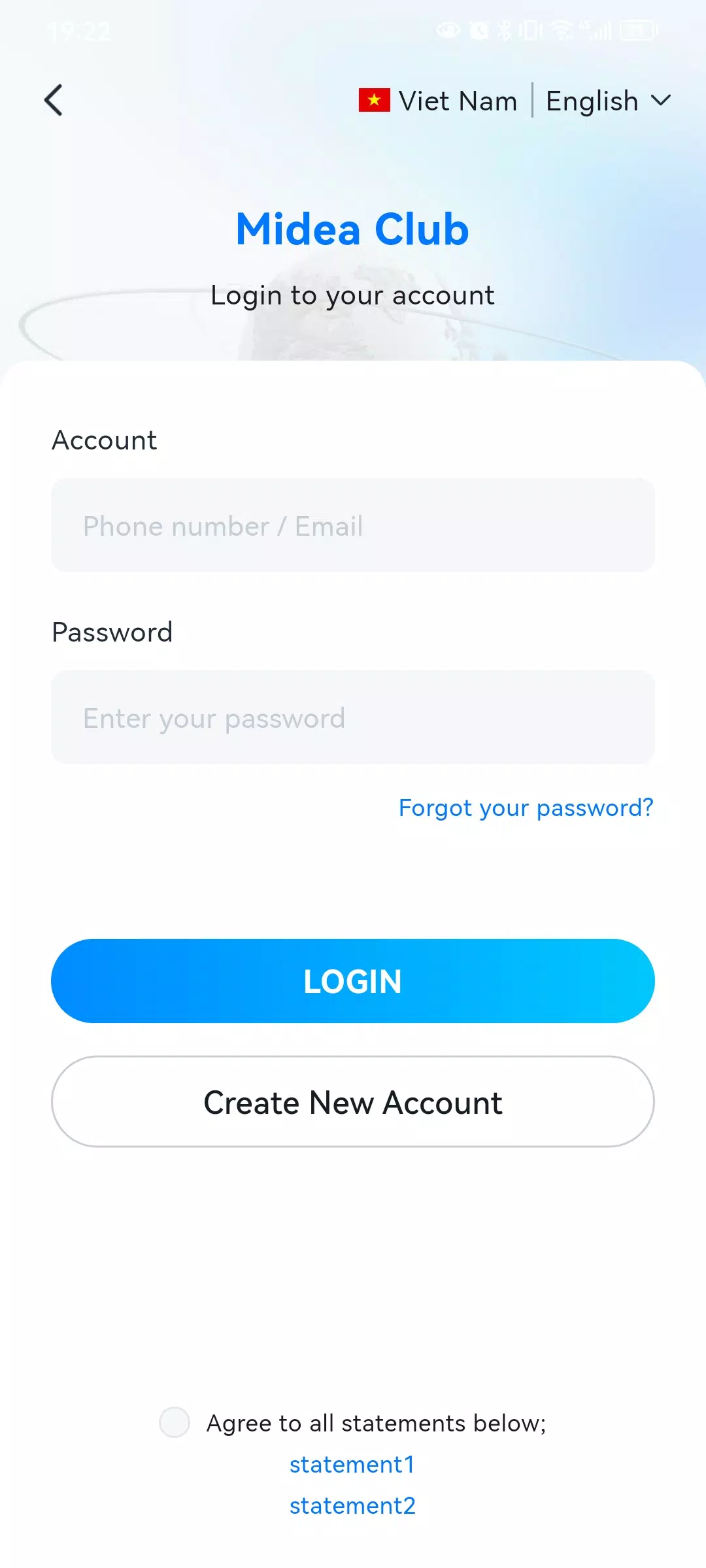The image size is (706, 1568).
Task: Tap the vibrate mode icon in status bar
Action: (x=531, y=29)
